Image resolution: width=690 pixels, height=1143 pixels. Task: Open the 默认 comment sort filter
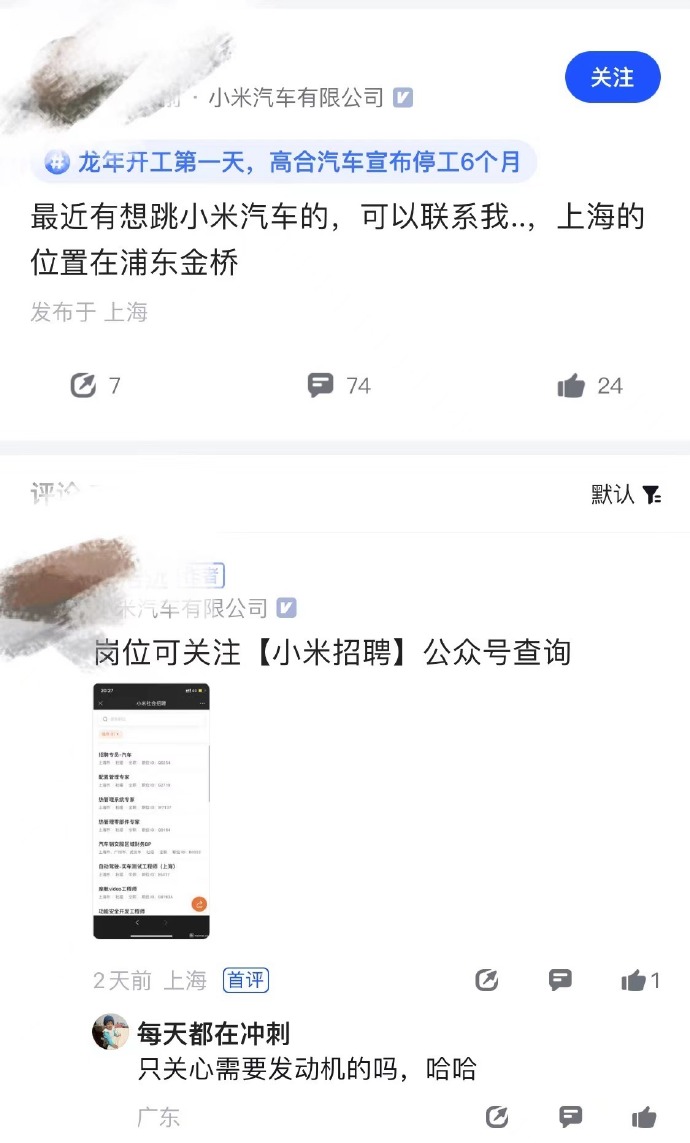pos(626,493)
